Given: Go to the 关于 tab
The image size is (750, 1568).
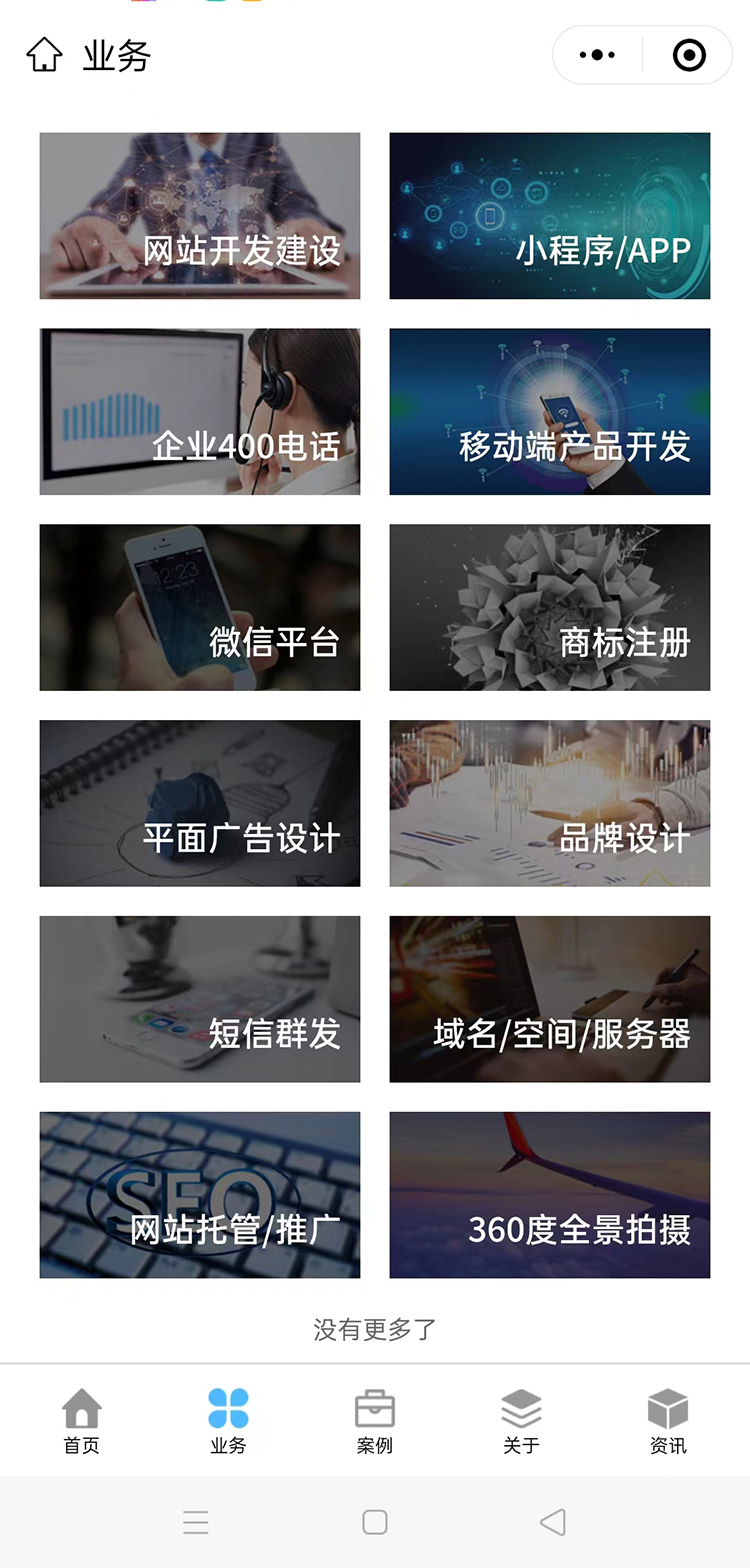Looking at the screenshot, I should (x=521, y=1421).
